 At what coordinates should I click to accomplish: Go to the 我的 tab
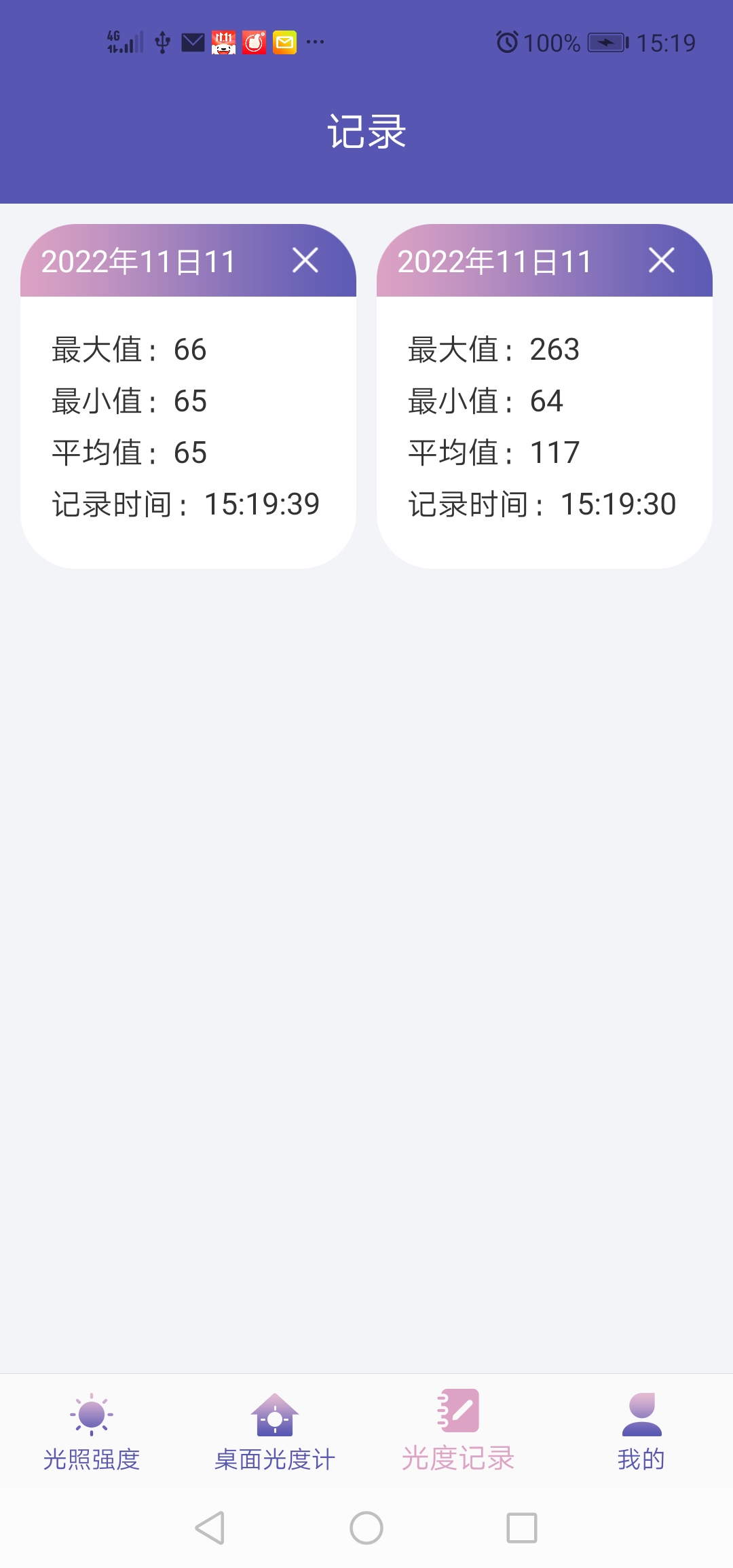point(641,1432)
